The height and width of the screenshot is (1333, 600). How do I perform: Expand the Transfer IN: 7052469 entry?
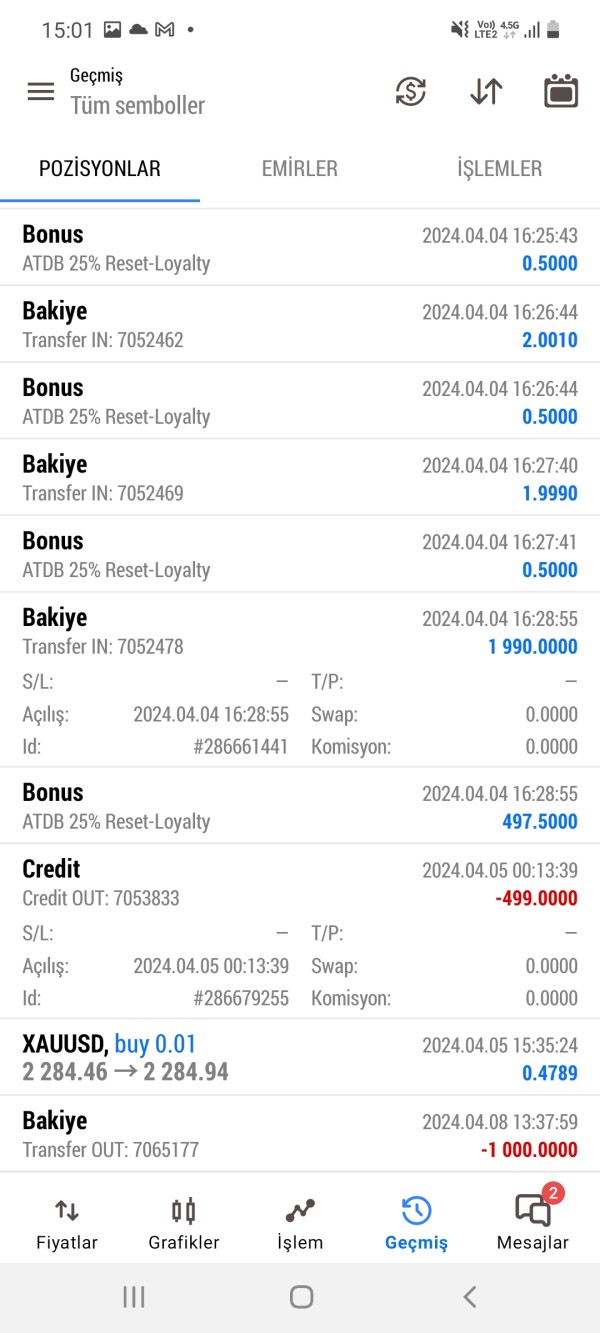tap(300, 478)
